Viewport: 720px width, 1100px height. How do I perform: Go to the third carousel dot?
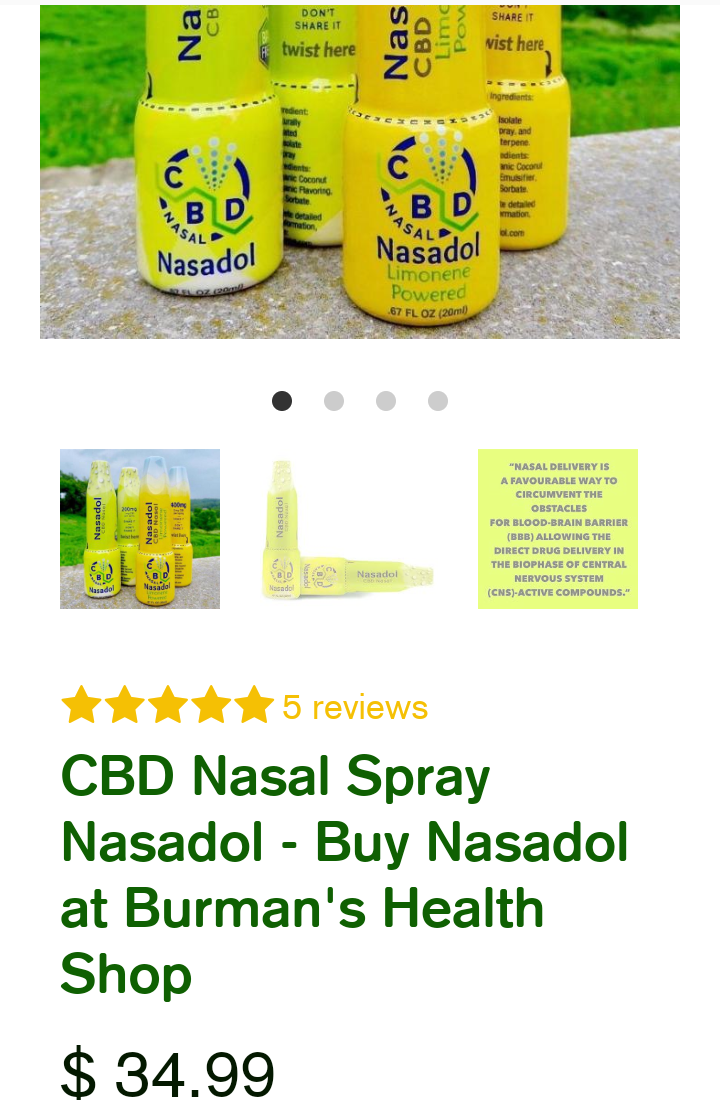386,401
